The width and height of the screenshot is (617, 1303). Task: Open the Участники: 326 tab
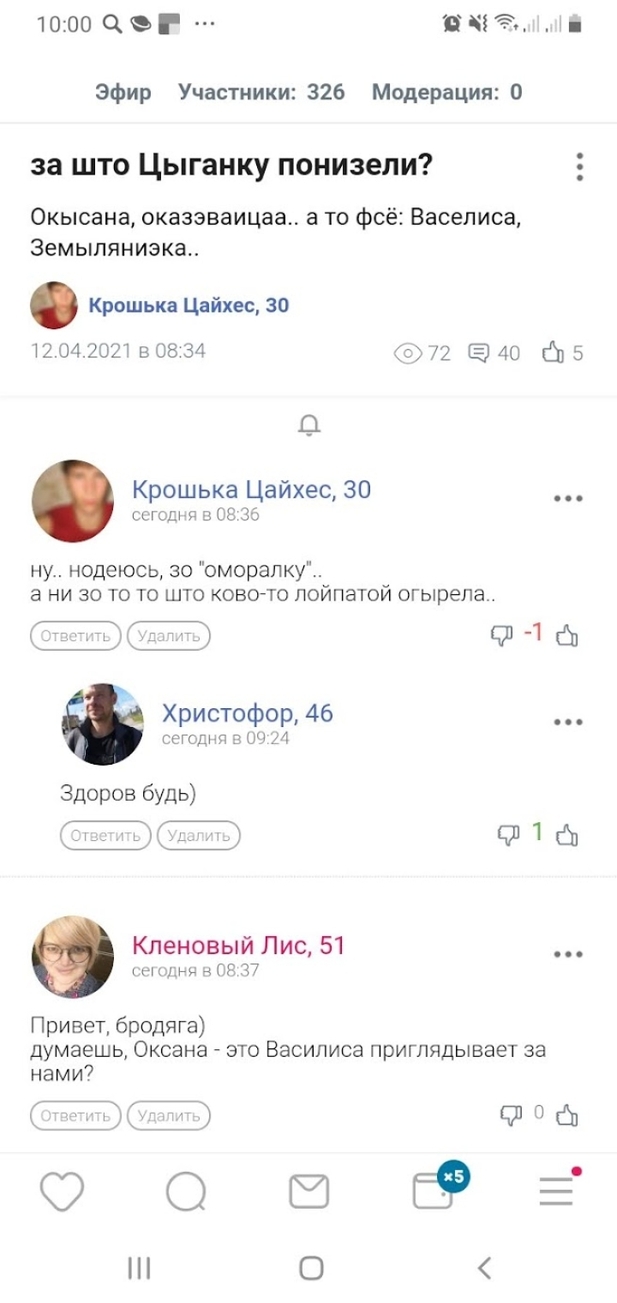pyautogui.click(x=261, y=93)
